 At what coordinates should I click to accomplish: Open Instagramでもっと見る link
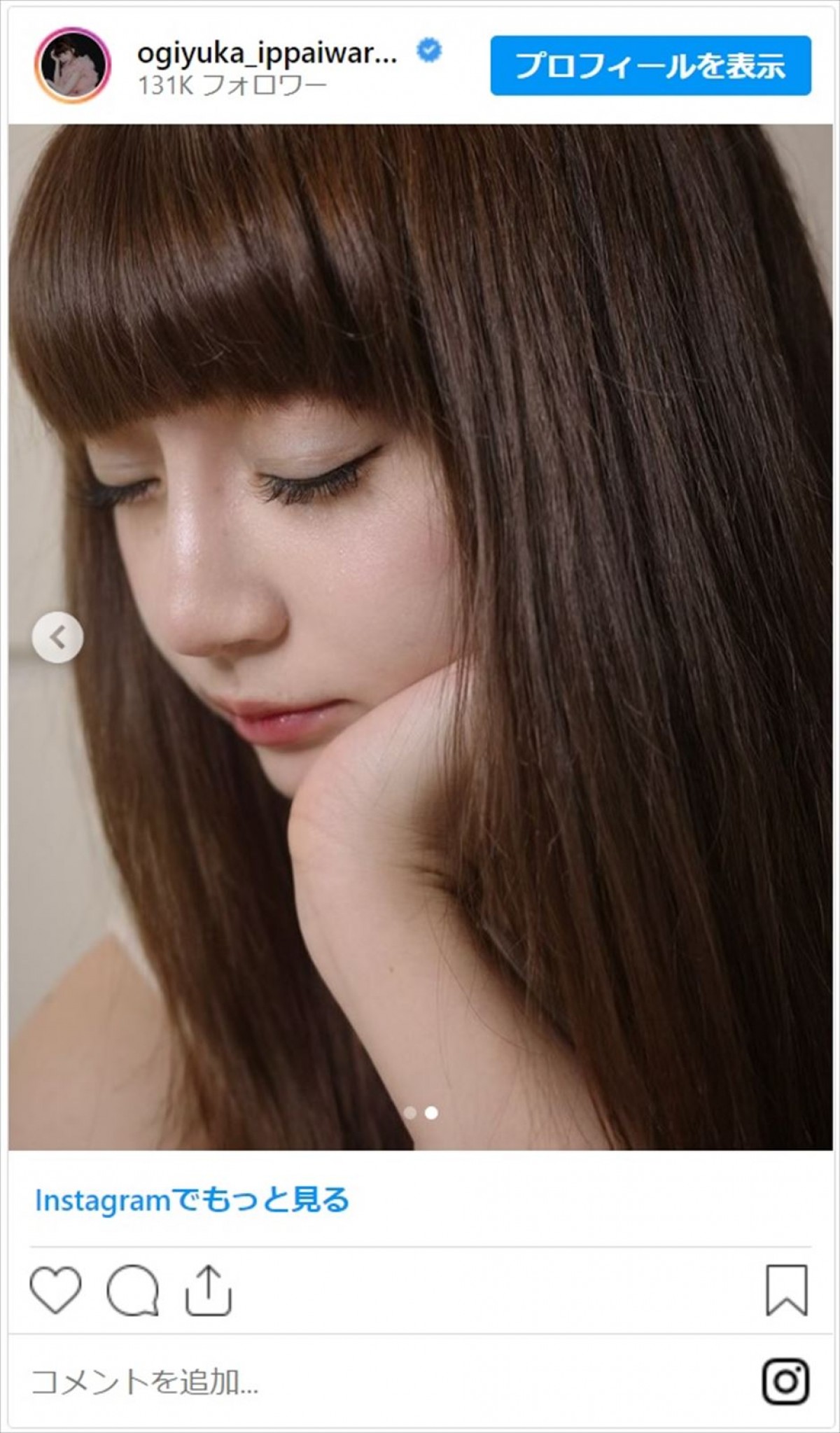(x=192, y=1201)
